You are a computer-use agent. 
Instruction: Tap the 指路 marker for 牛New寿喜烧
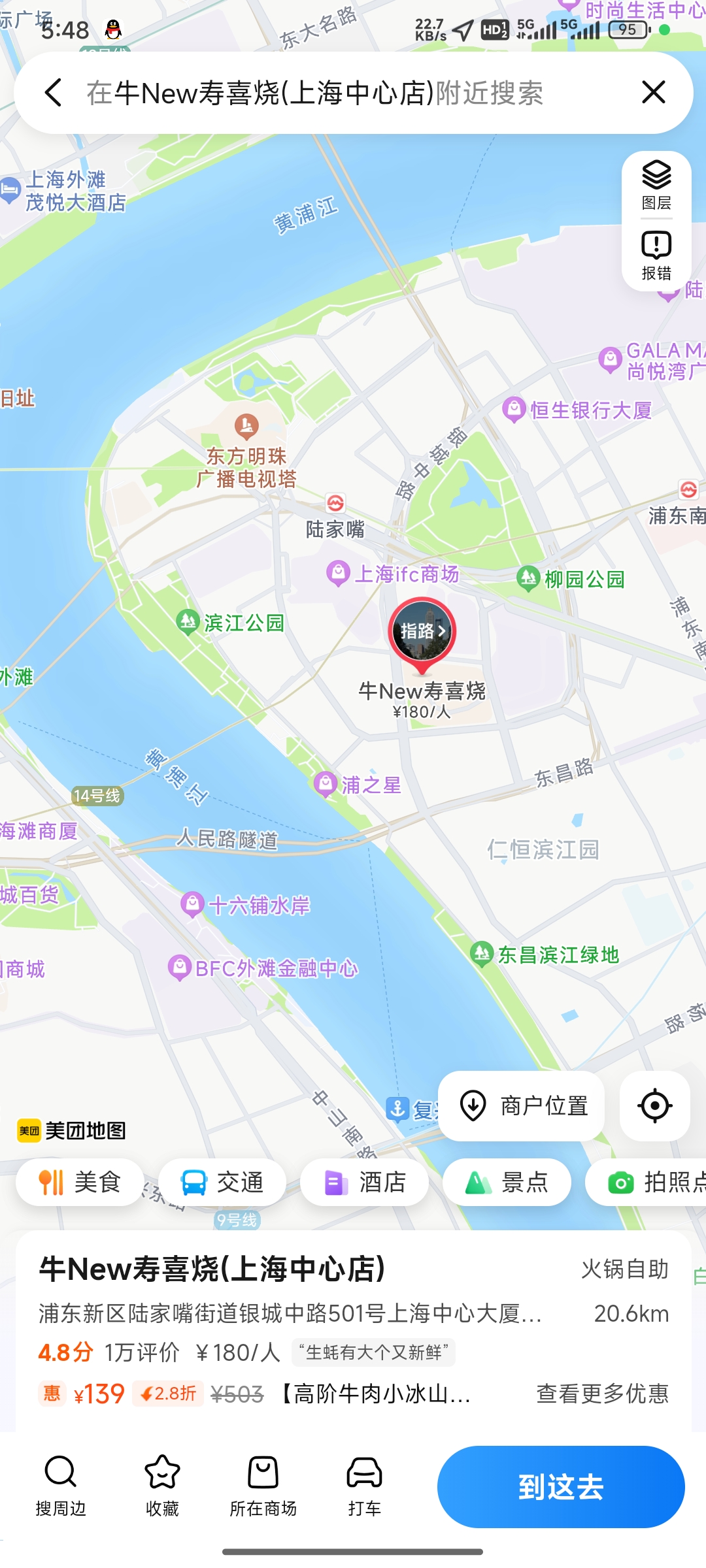422,632
